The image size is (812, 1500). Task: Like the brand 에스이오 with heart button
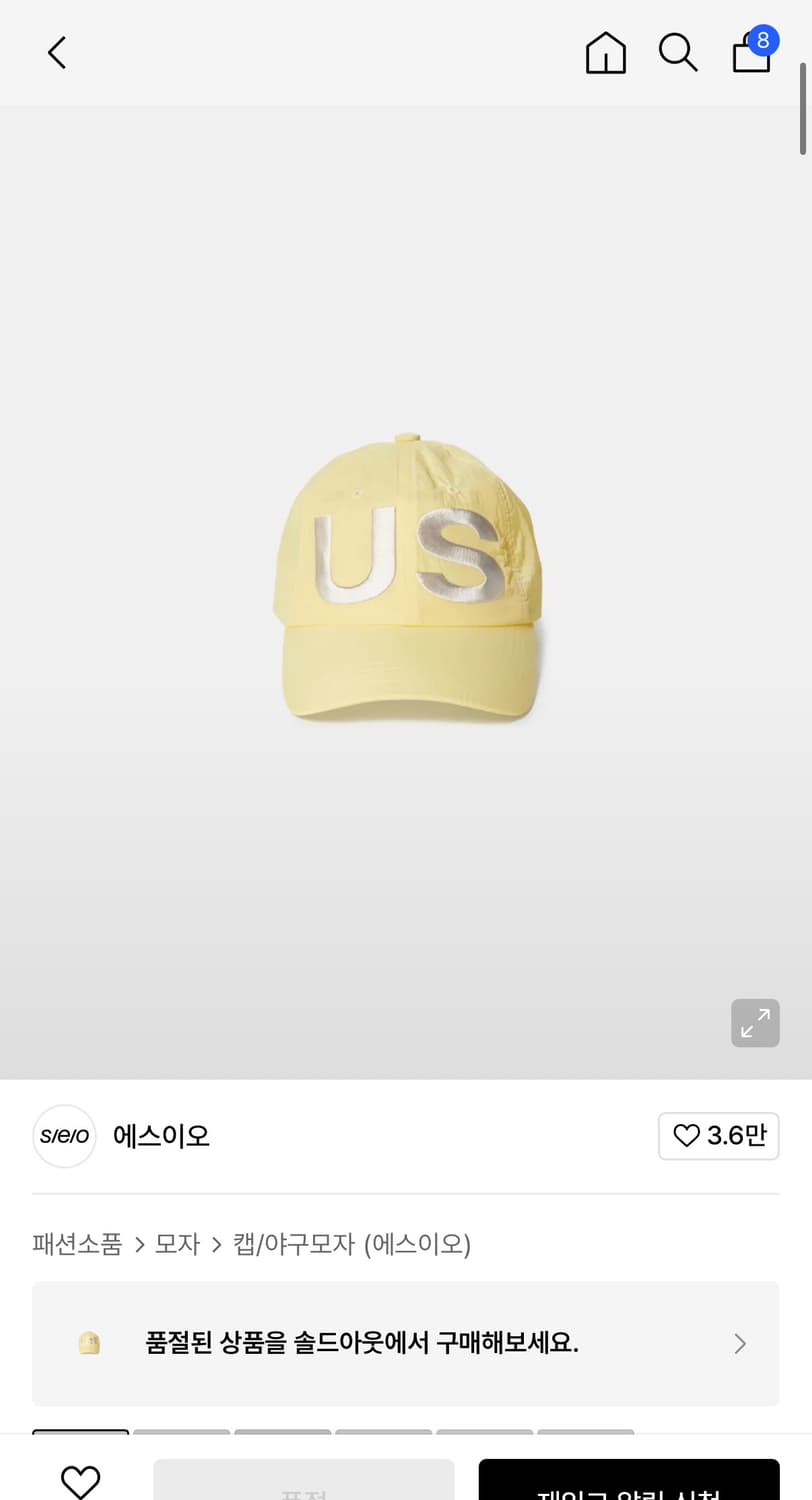pos(718,1136)
